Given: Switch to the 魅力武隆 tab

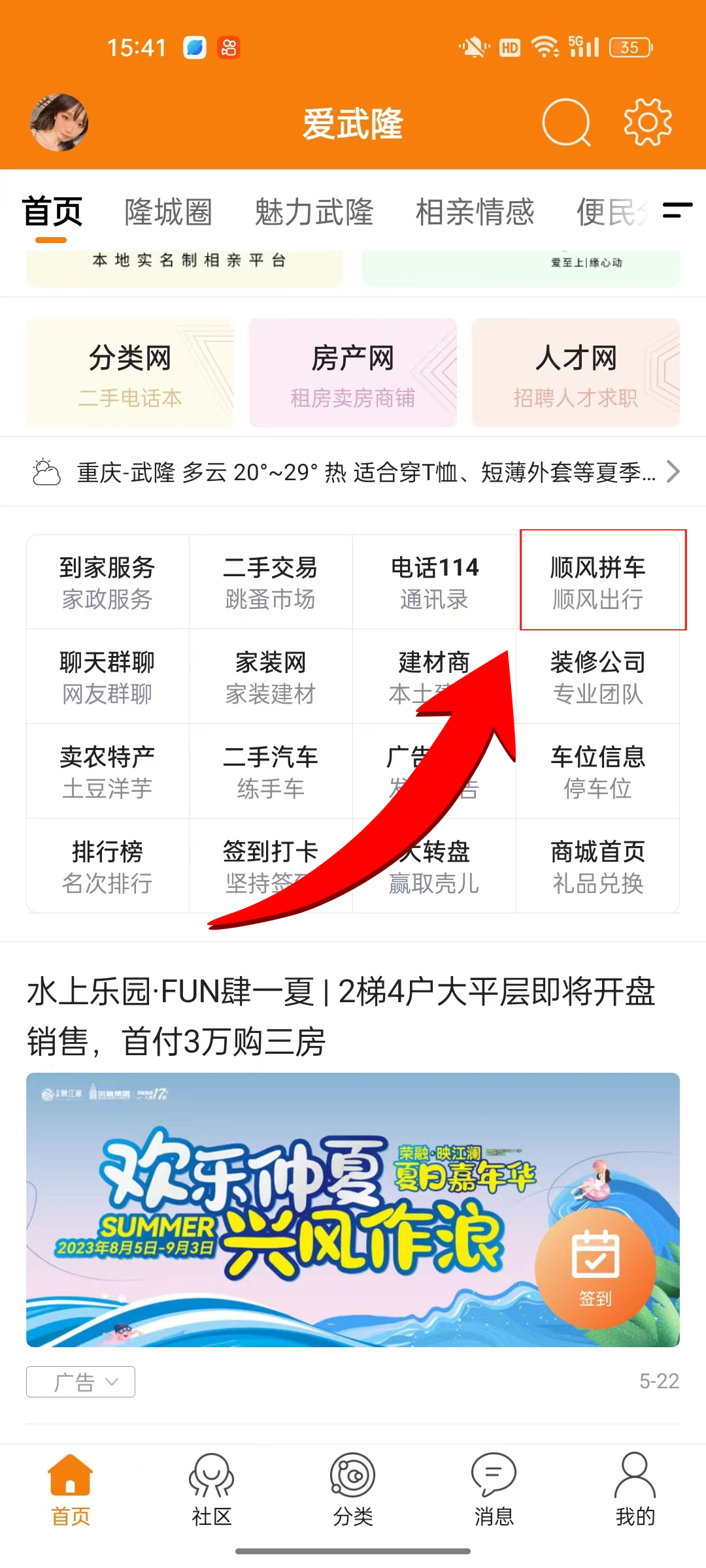Looking at the screenshot, I should click(314, 212).
